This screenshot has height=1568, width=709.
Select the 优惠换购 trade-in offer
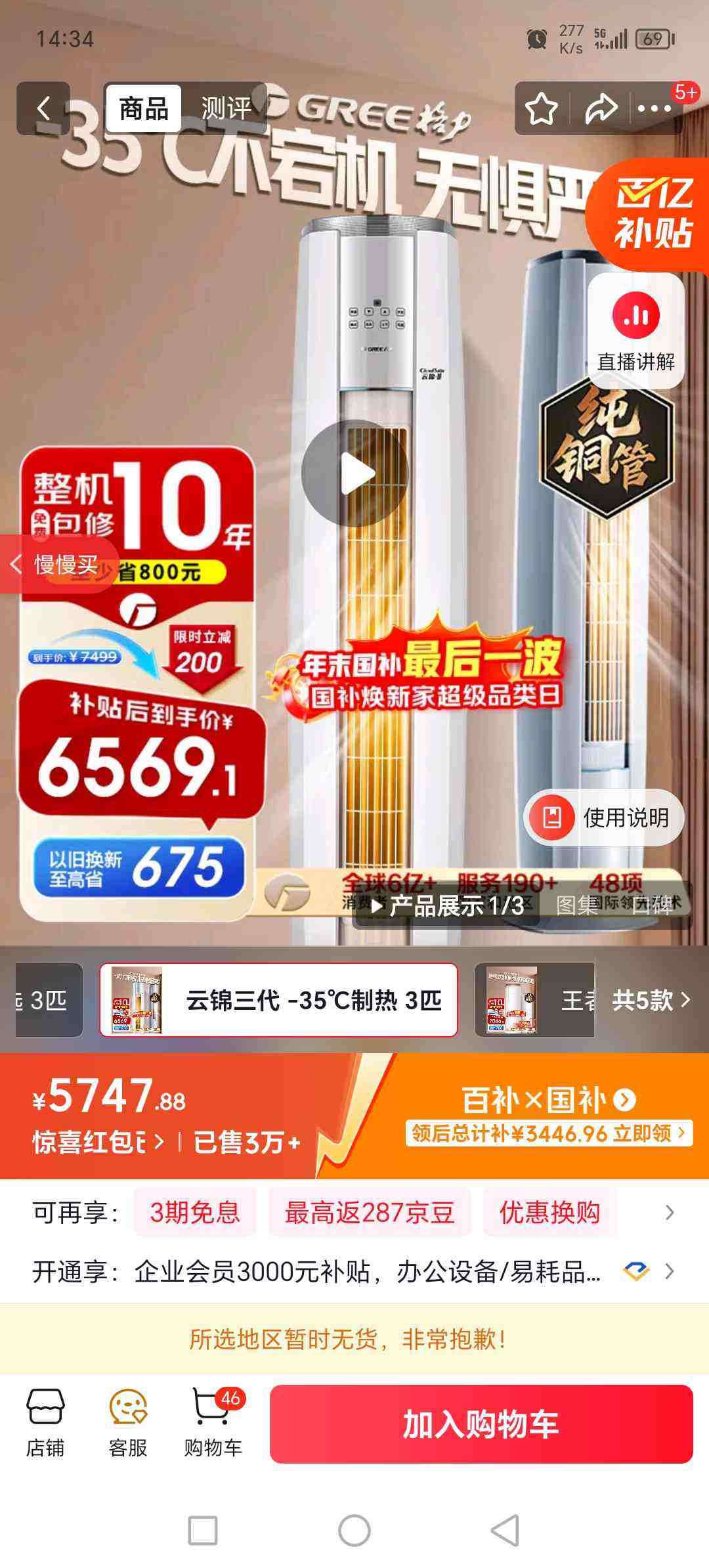tap(549, 1214)
